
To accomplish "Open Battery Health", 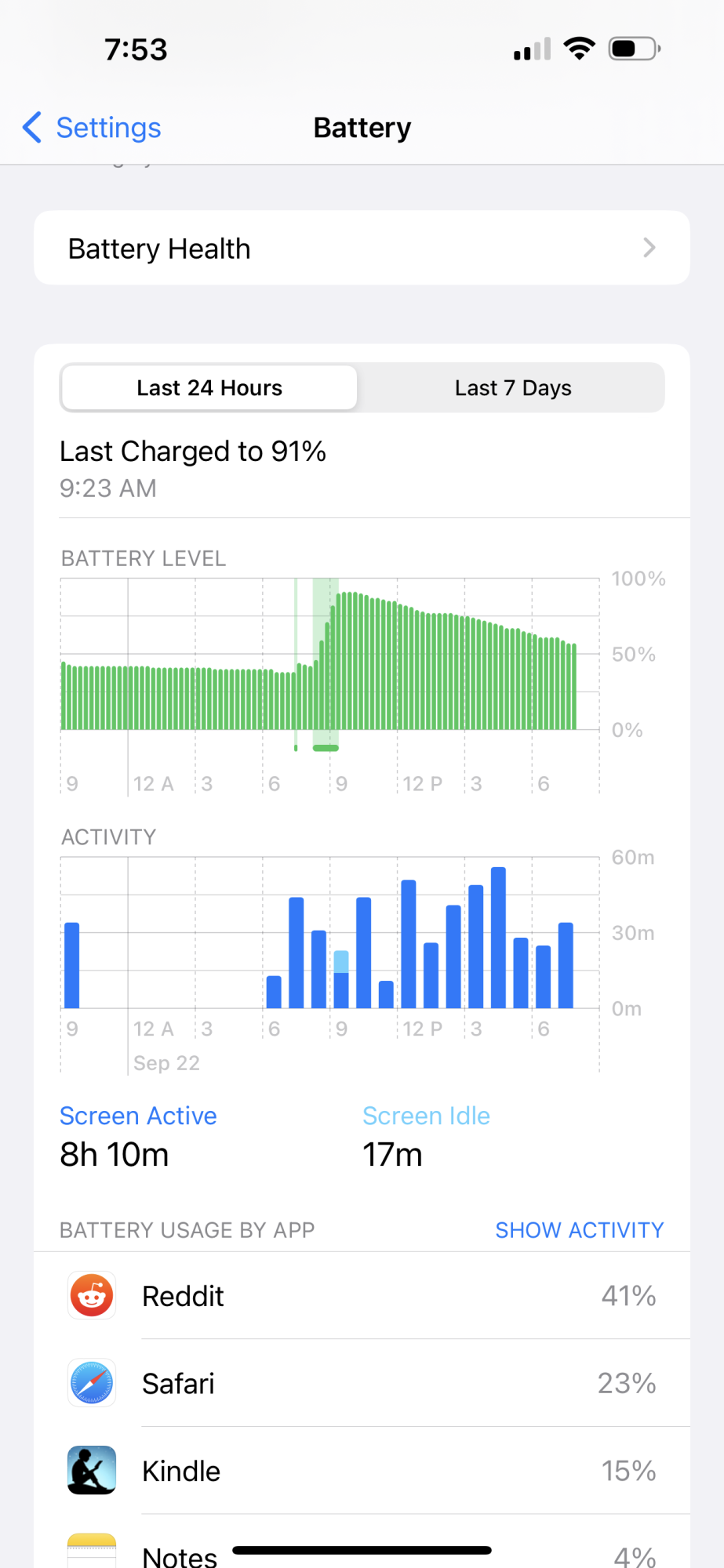I will [362, 249].
